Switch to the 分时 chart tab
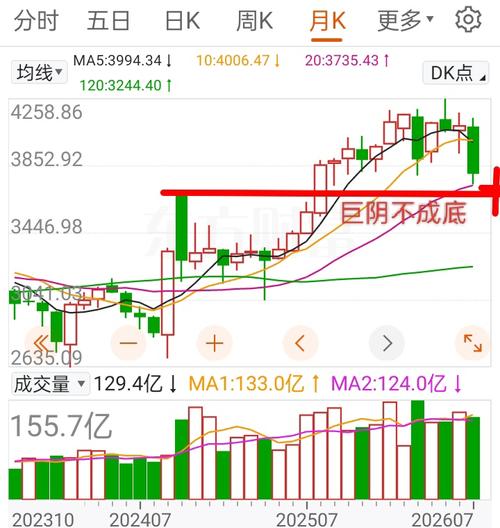Image resolution: width=500 pixels, height=528 pixels. (x=36, y=21)
